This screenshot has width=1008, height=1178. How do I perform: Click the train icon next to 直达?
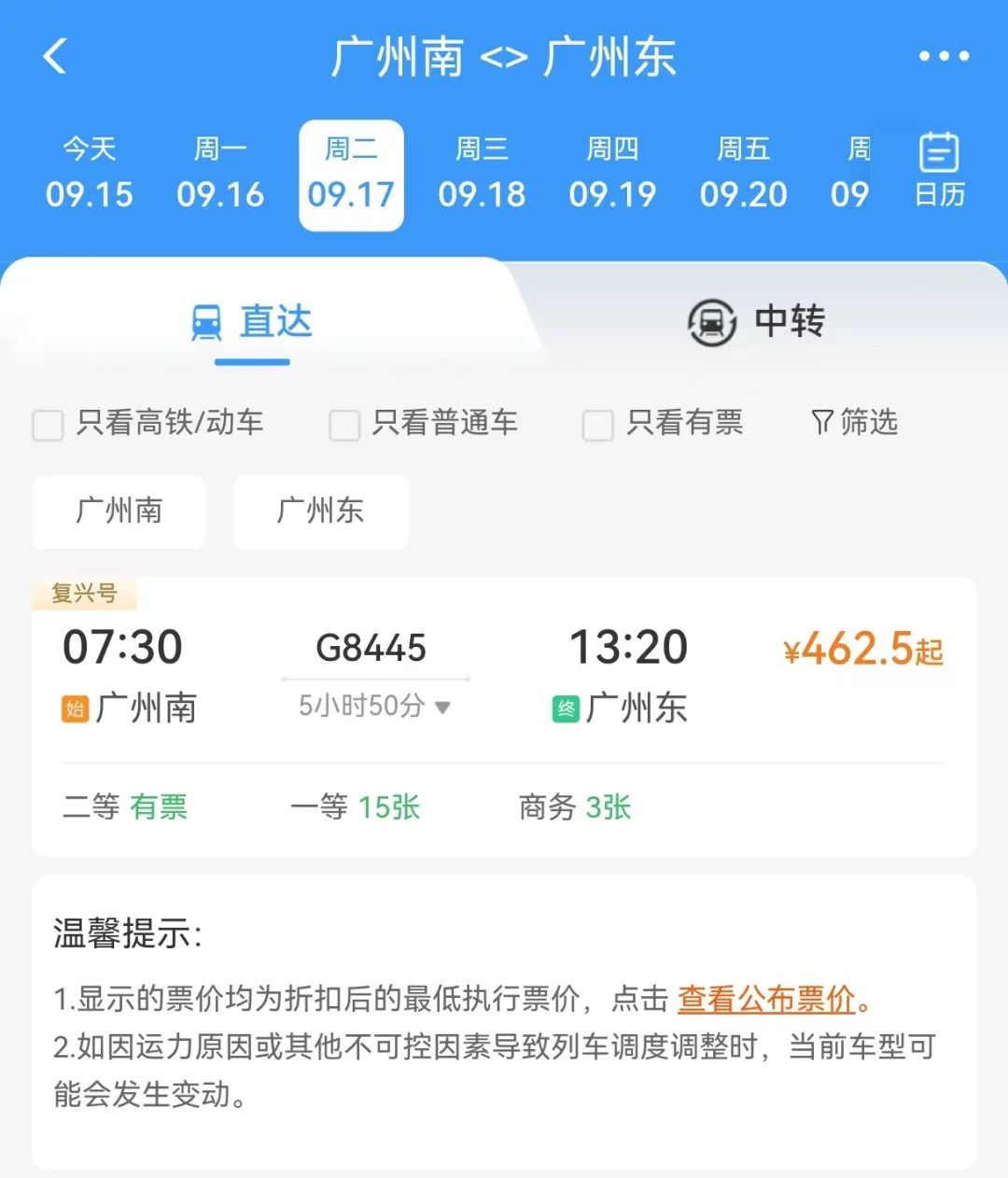click(209, 321)
